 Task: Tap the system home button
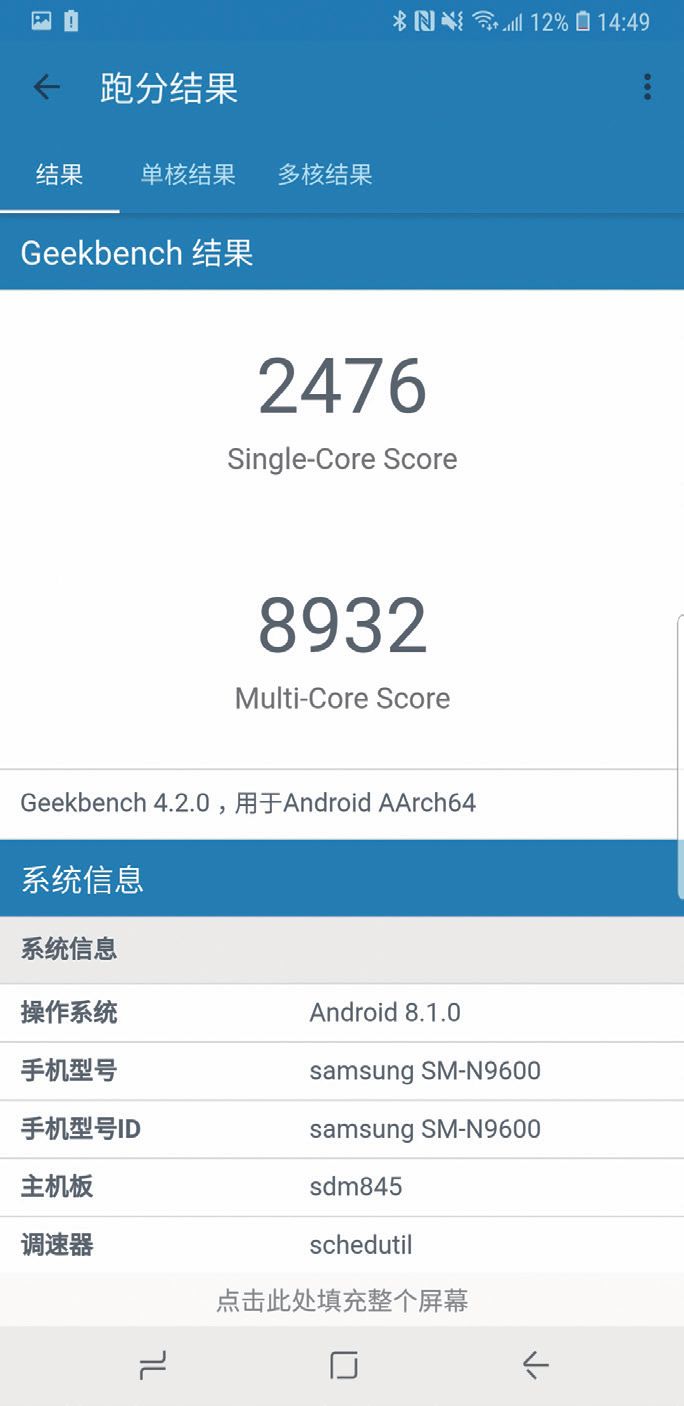point(343,1365)
